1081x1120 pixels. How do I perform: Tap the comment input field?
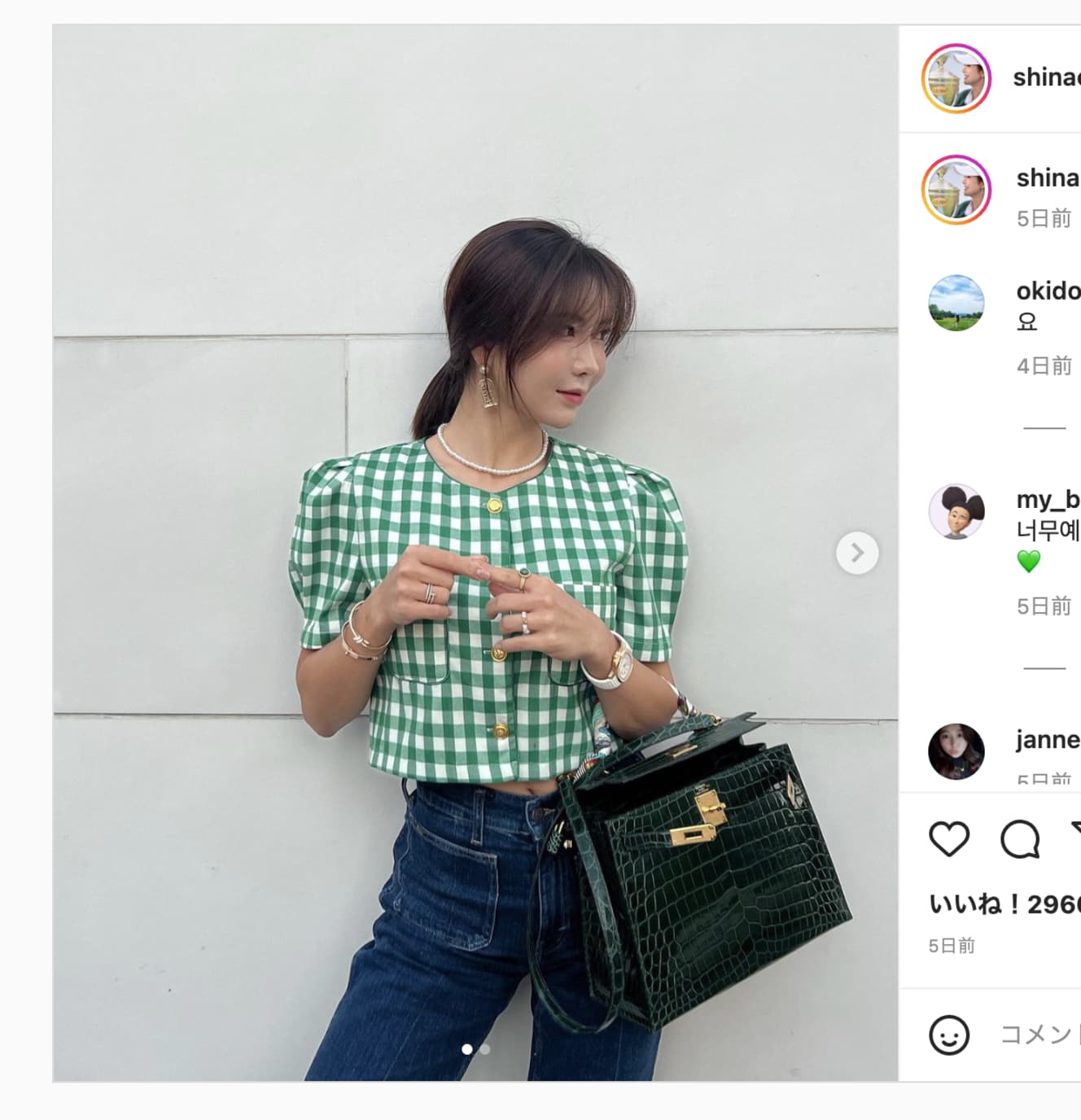tap(1038, 1035)
